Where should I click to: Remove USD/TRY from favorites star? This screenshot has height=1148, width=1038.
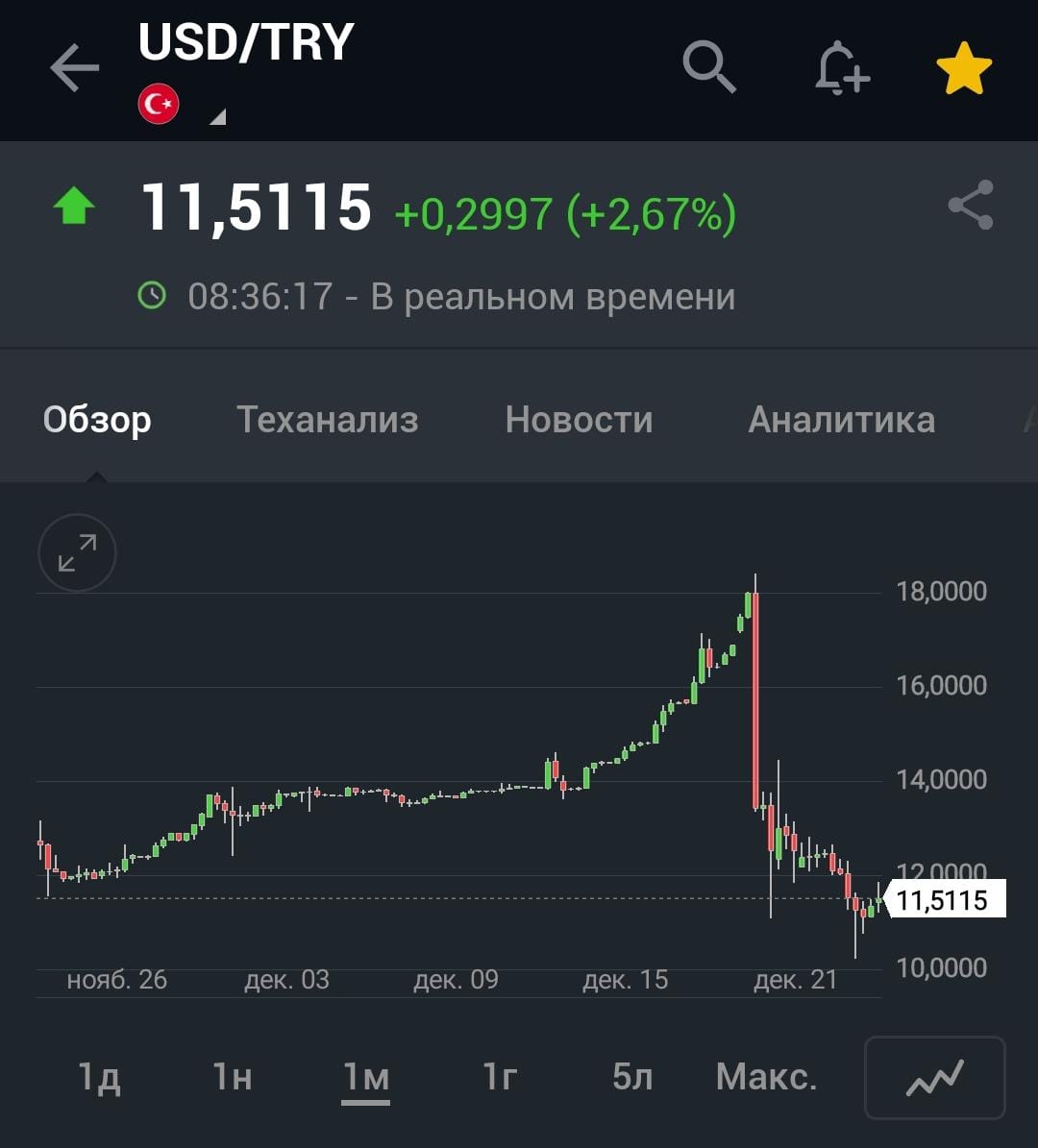click(963, 69)
